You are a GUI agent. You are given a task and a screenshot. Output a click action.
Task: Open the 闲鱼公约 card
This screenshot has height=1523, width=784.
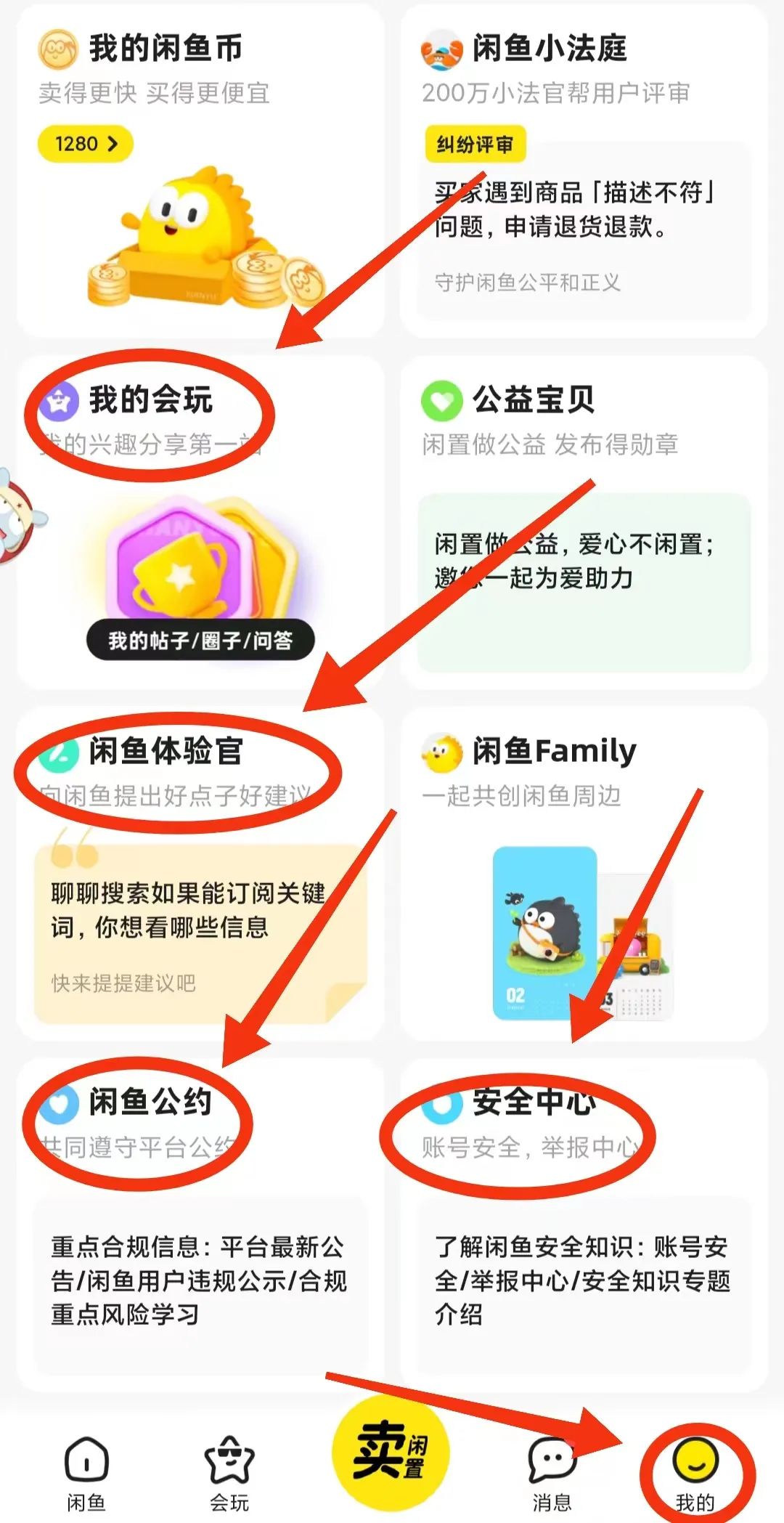click(x=150, y=1102)
